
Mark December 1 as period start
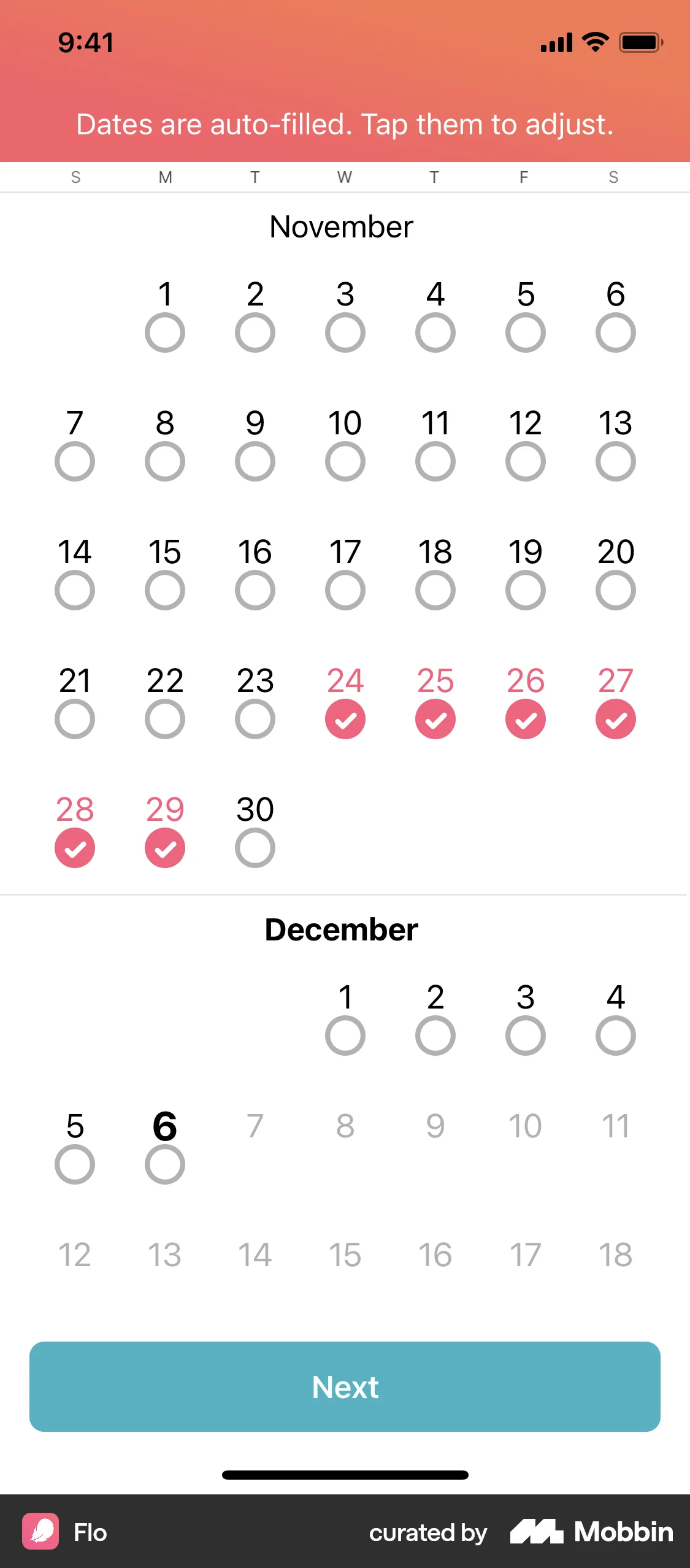click(x=345, y=1034)
